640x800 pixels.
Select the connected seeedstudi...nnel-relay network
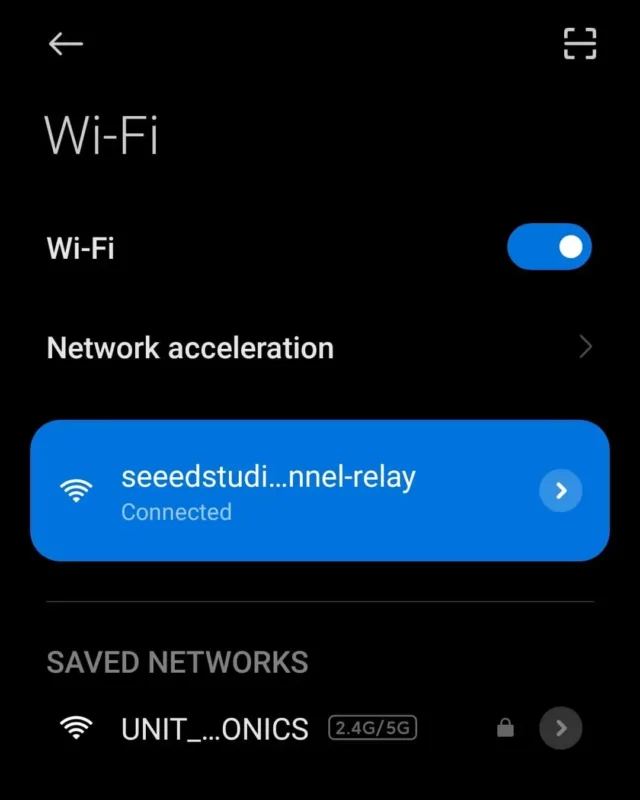pyautogui.click(x=268, y=490)
